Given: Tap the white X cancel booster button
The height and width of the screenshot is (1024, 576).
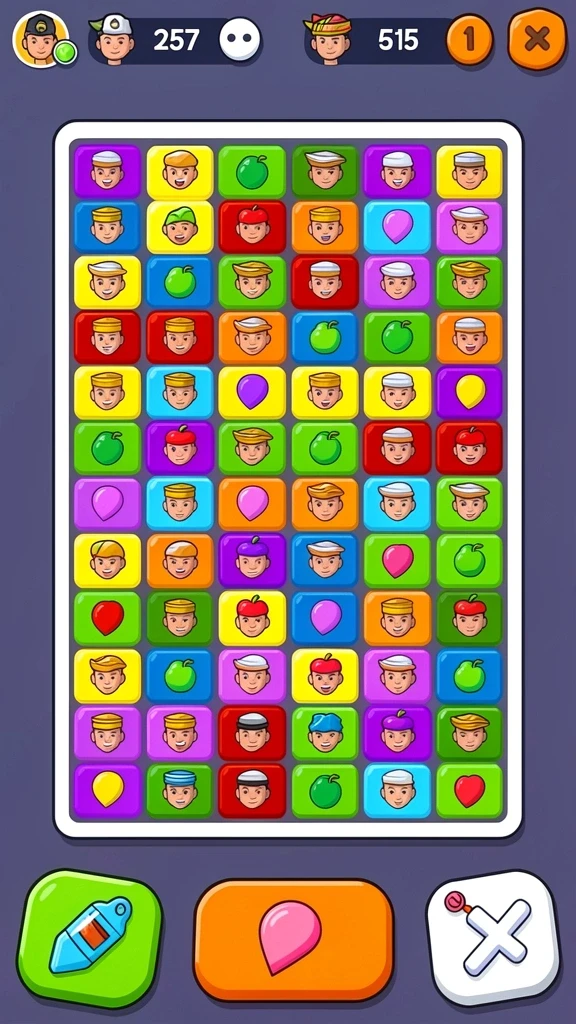Looking at the screenshot, I should [x=493, y=936].
